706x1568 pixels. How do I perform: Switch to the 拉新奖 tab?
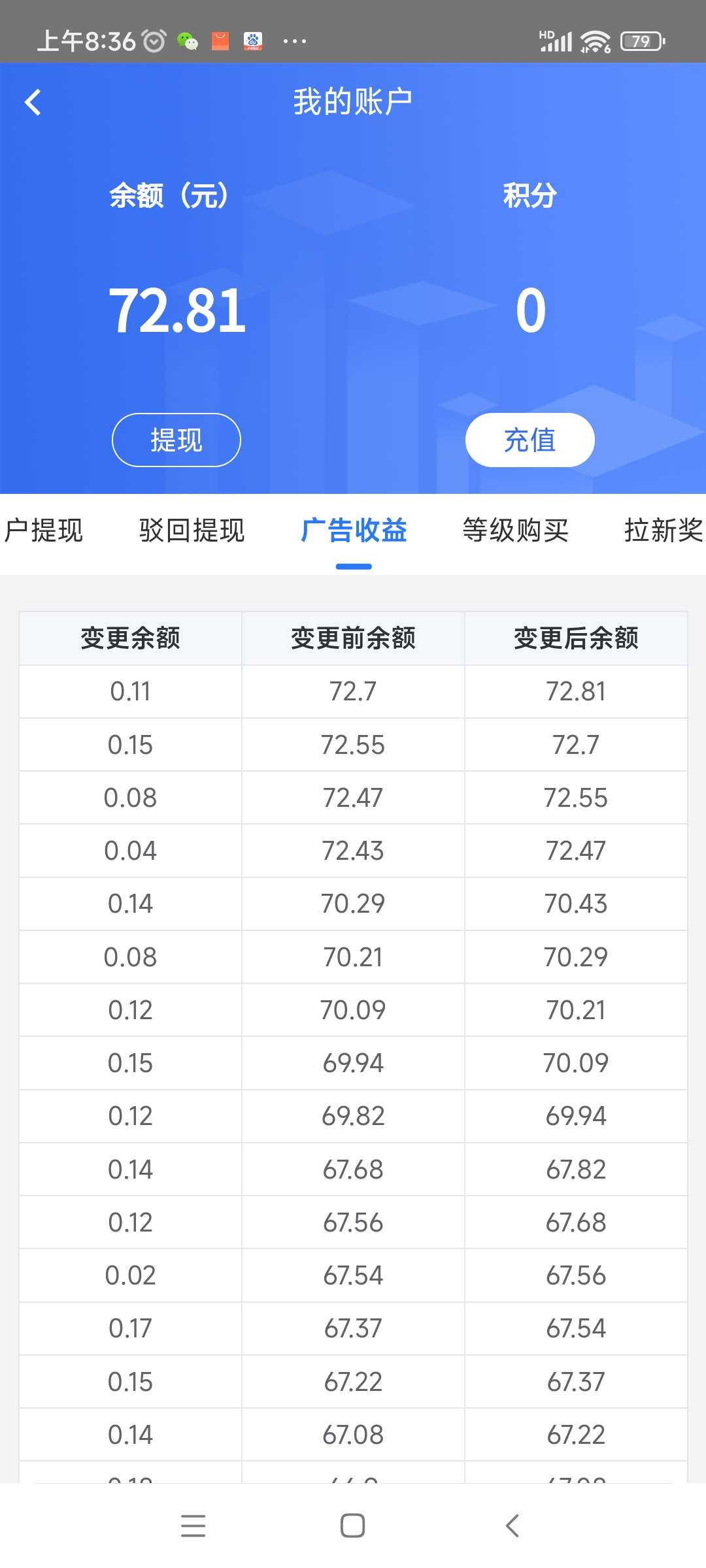pyautogui.click(x=664, y=531)
